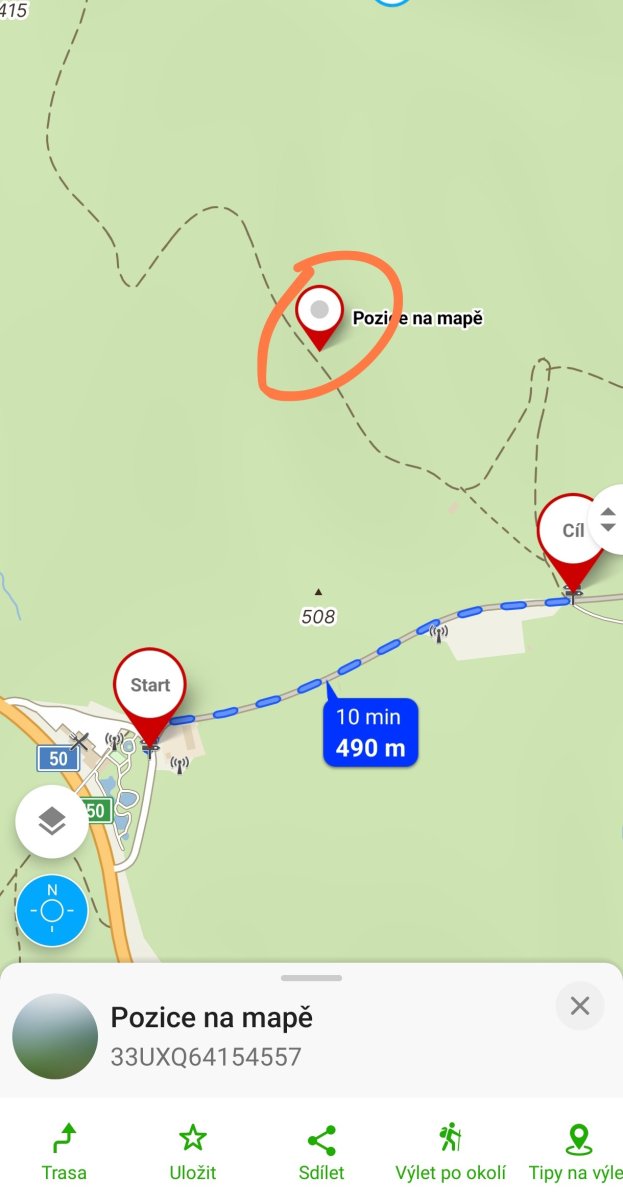Open the 10 min 490 m route bubble

pyautogui.click(x=370, y=732)
